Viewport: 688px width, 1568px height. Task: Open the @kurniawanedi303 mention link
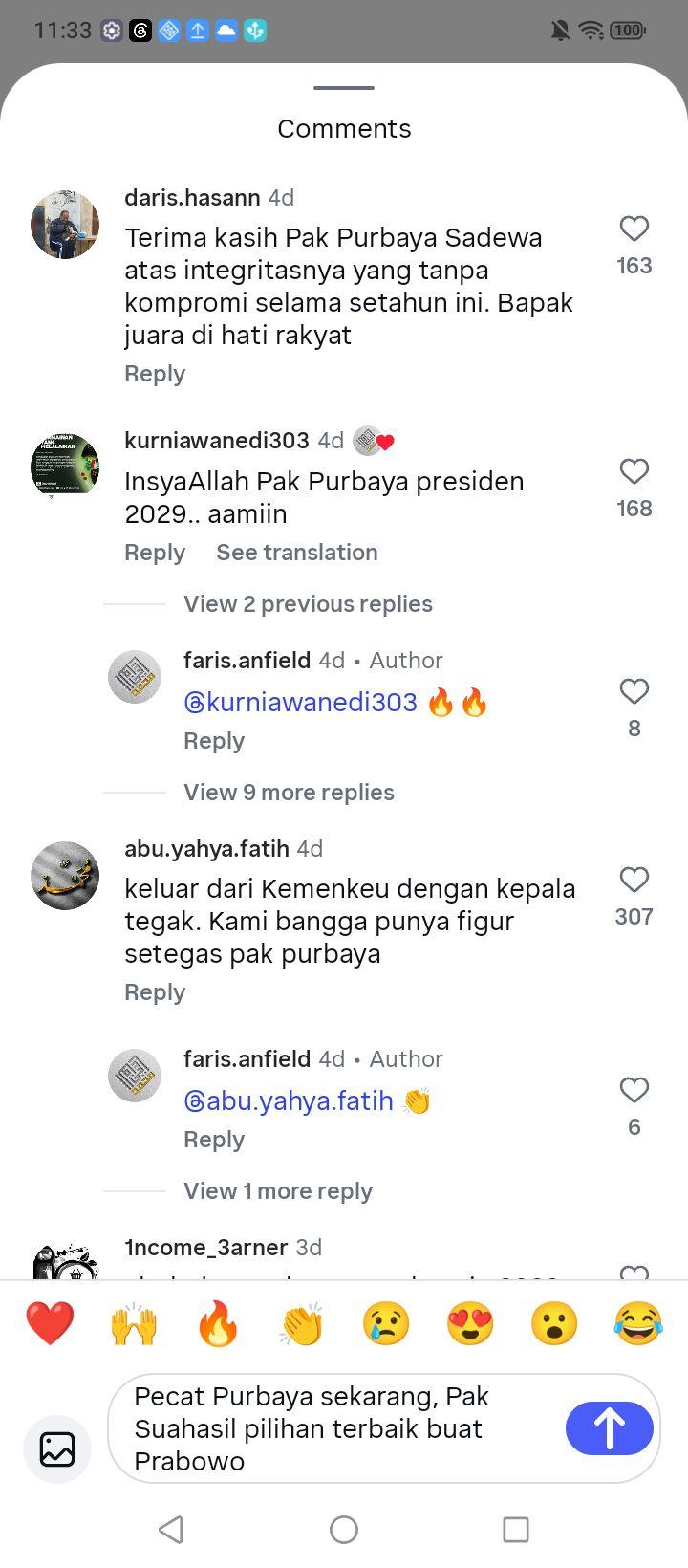[300, 703]
